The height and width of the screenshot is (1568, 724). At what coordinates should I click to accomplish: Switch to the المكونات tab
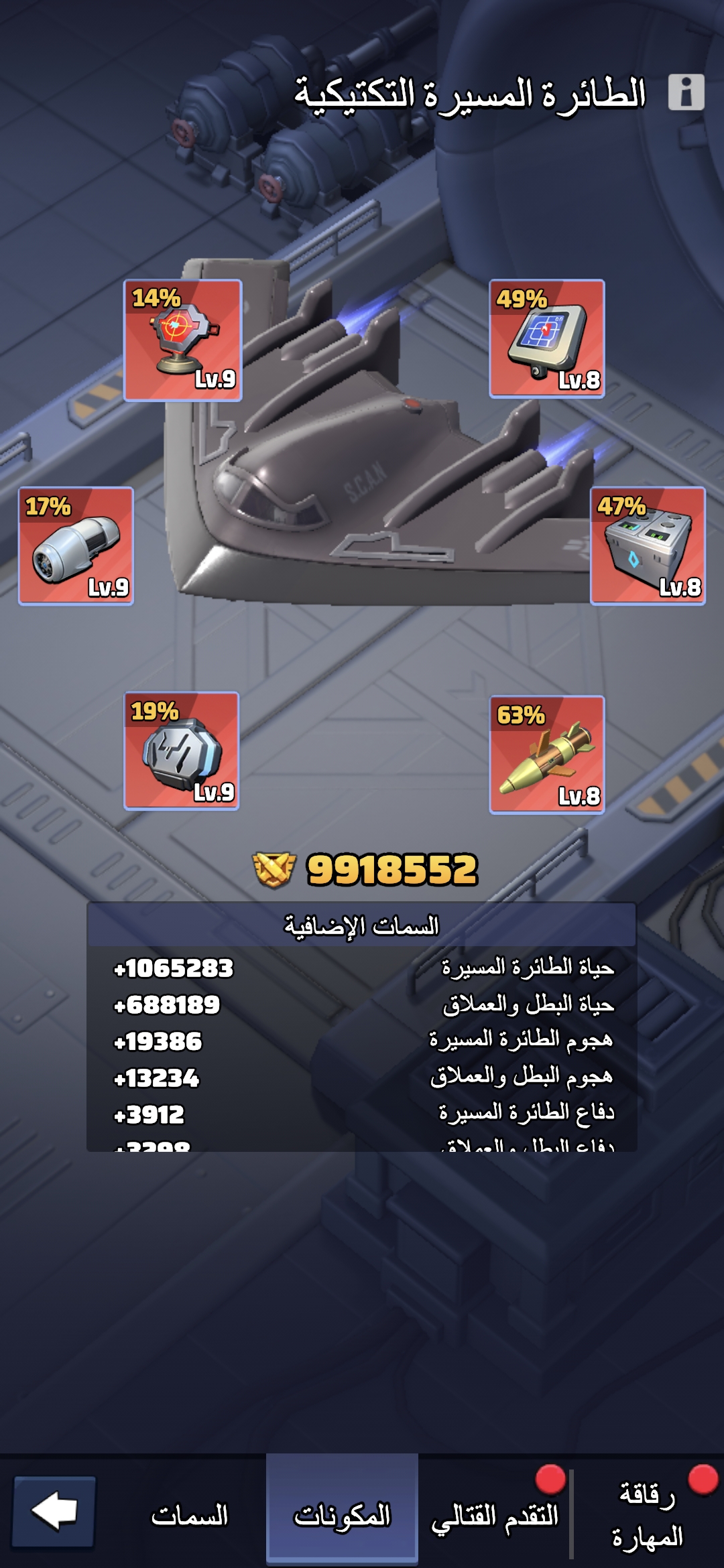342,1516
